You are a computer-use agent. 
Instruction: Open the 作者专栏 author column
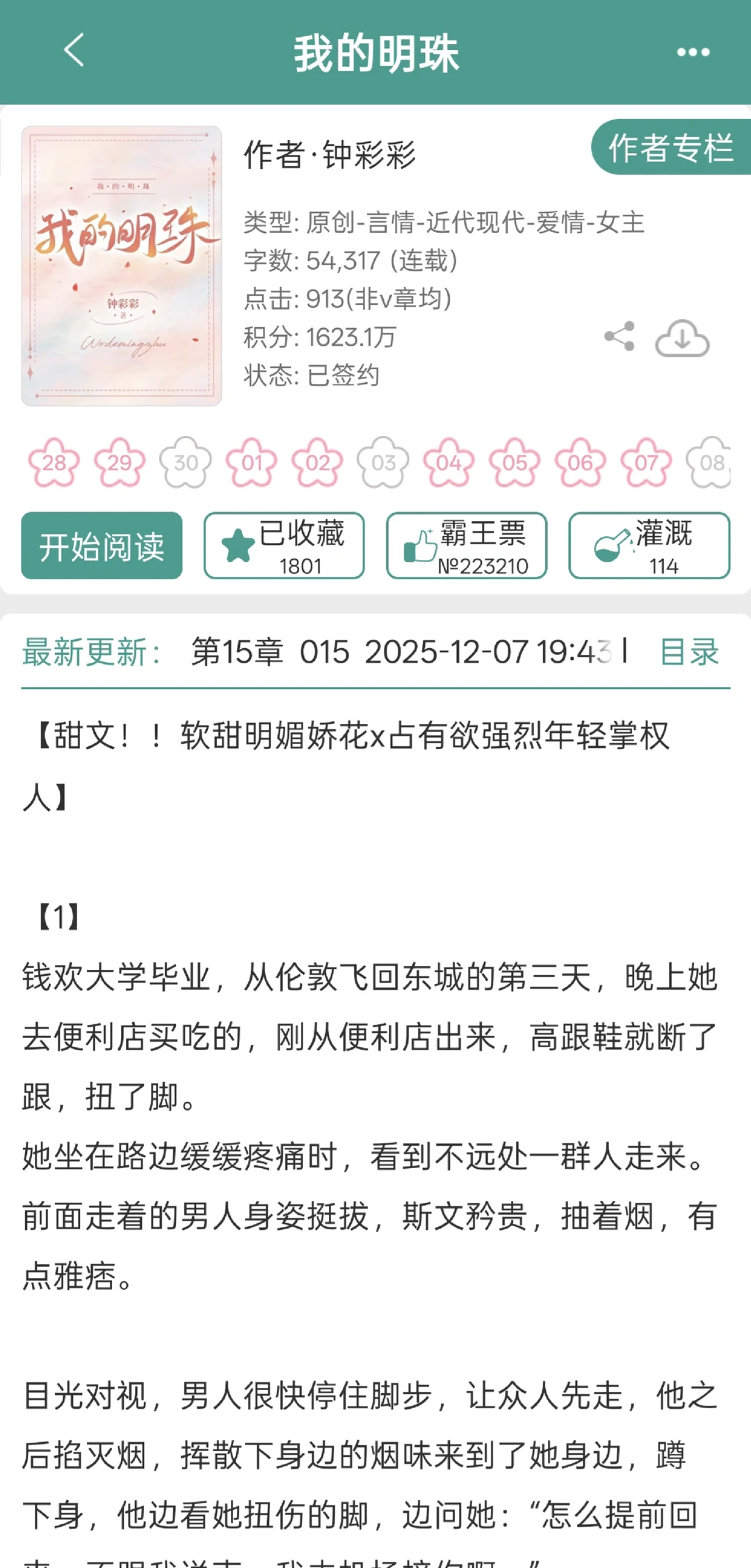[x=672, y=148]
